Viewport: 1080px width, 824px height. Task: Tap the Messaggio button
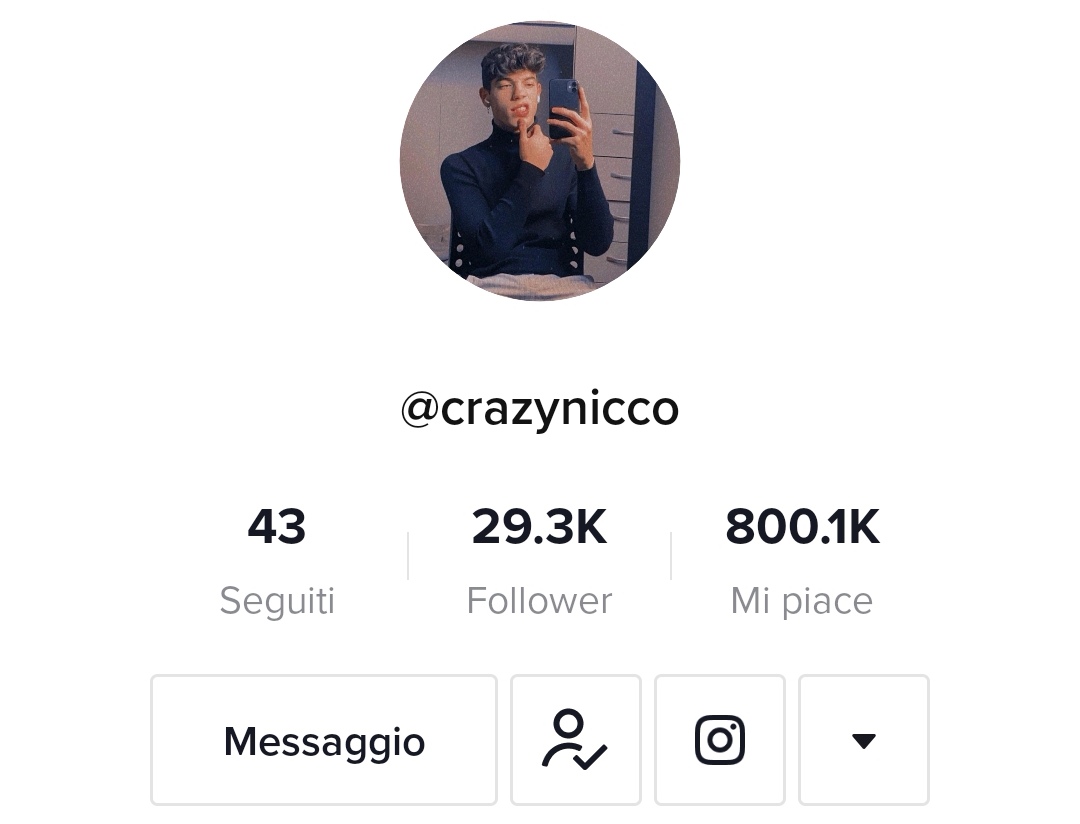click(324, 741)
